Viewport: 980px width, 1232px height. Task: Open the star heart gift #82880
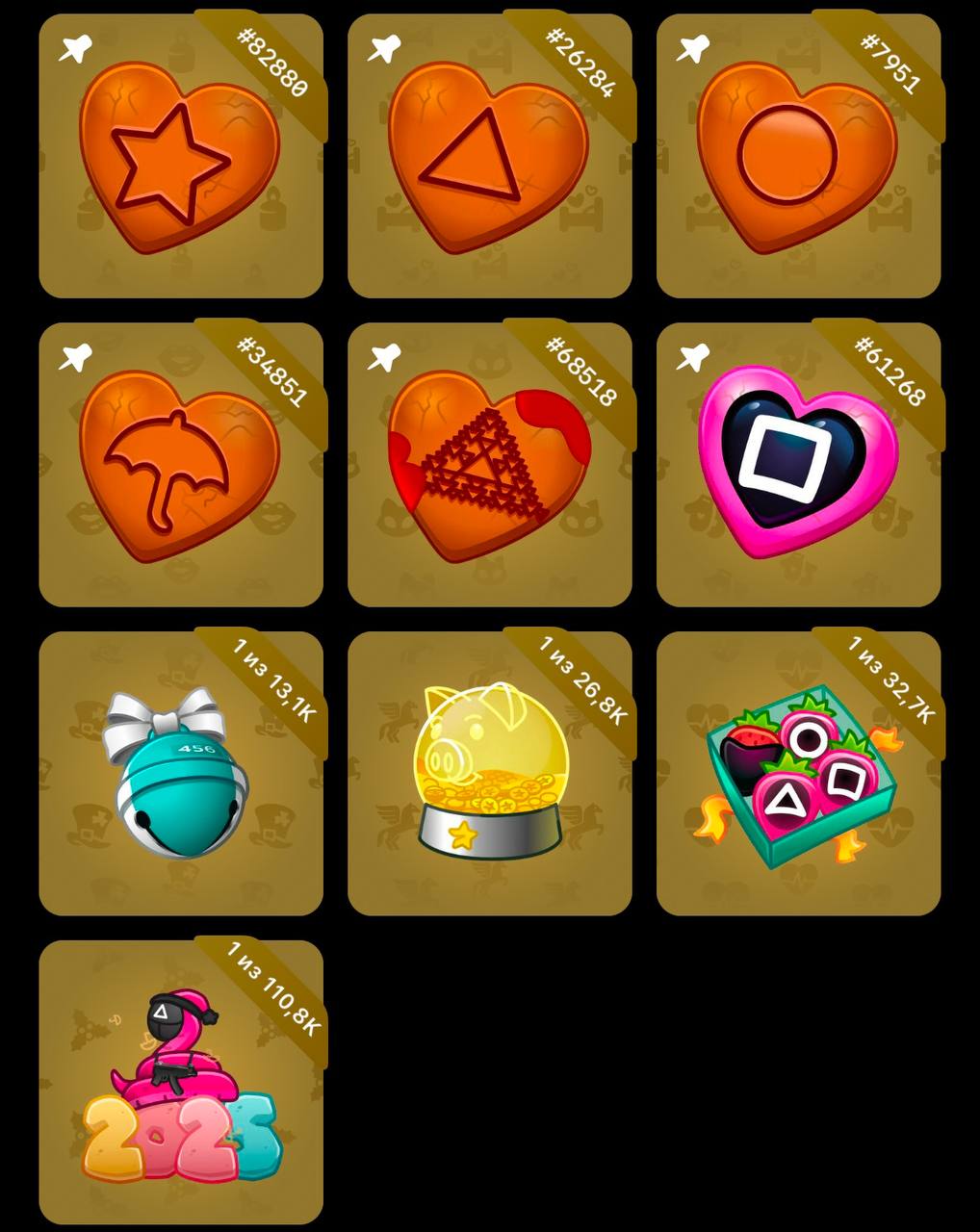coord(180,156)
